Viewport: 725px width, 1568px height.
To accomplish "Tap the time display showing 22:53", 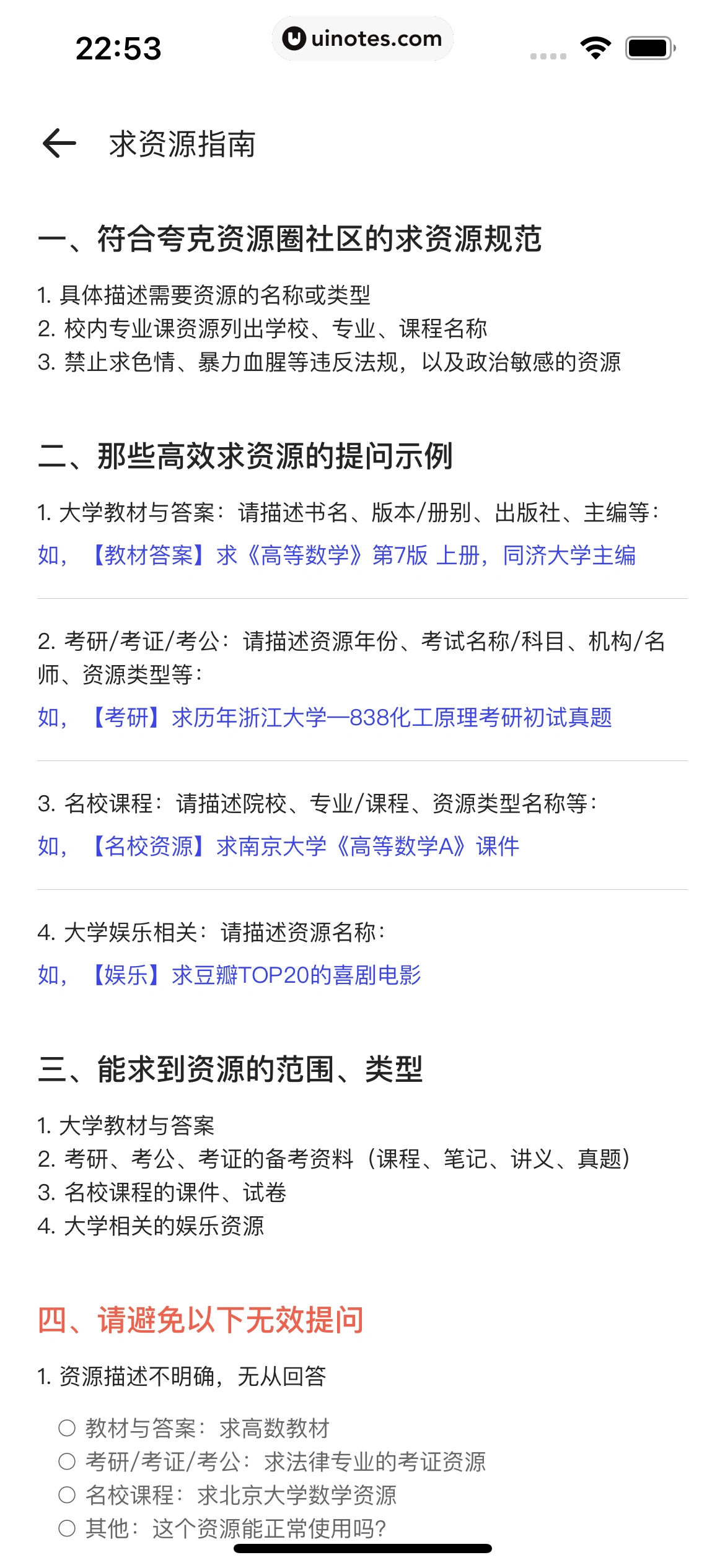I will tap(118, 48).
